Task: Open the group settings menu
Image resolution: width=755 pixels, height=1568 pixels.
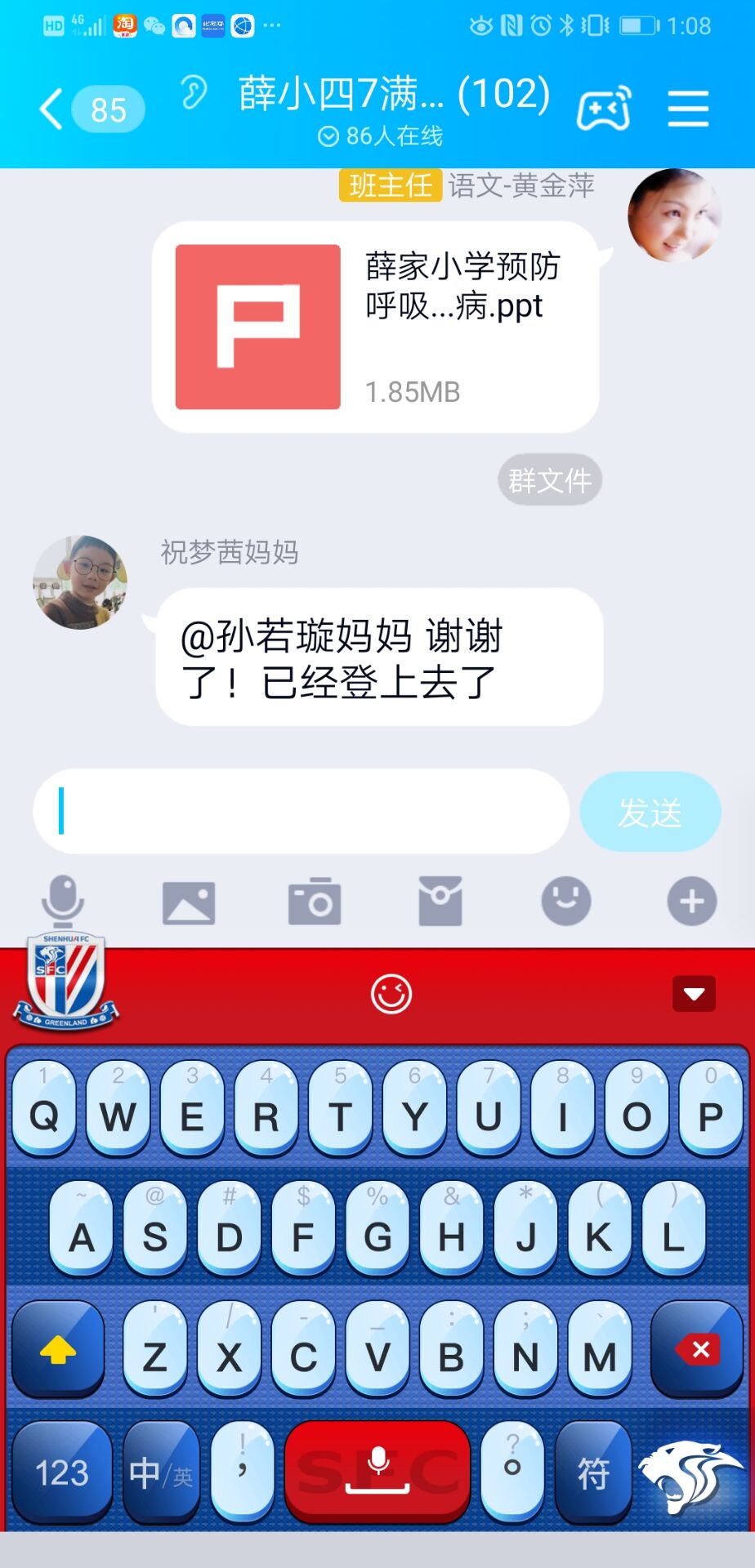Action: click(x=688, y=109)
